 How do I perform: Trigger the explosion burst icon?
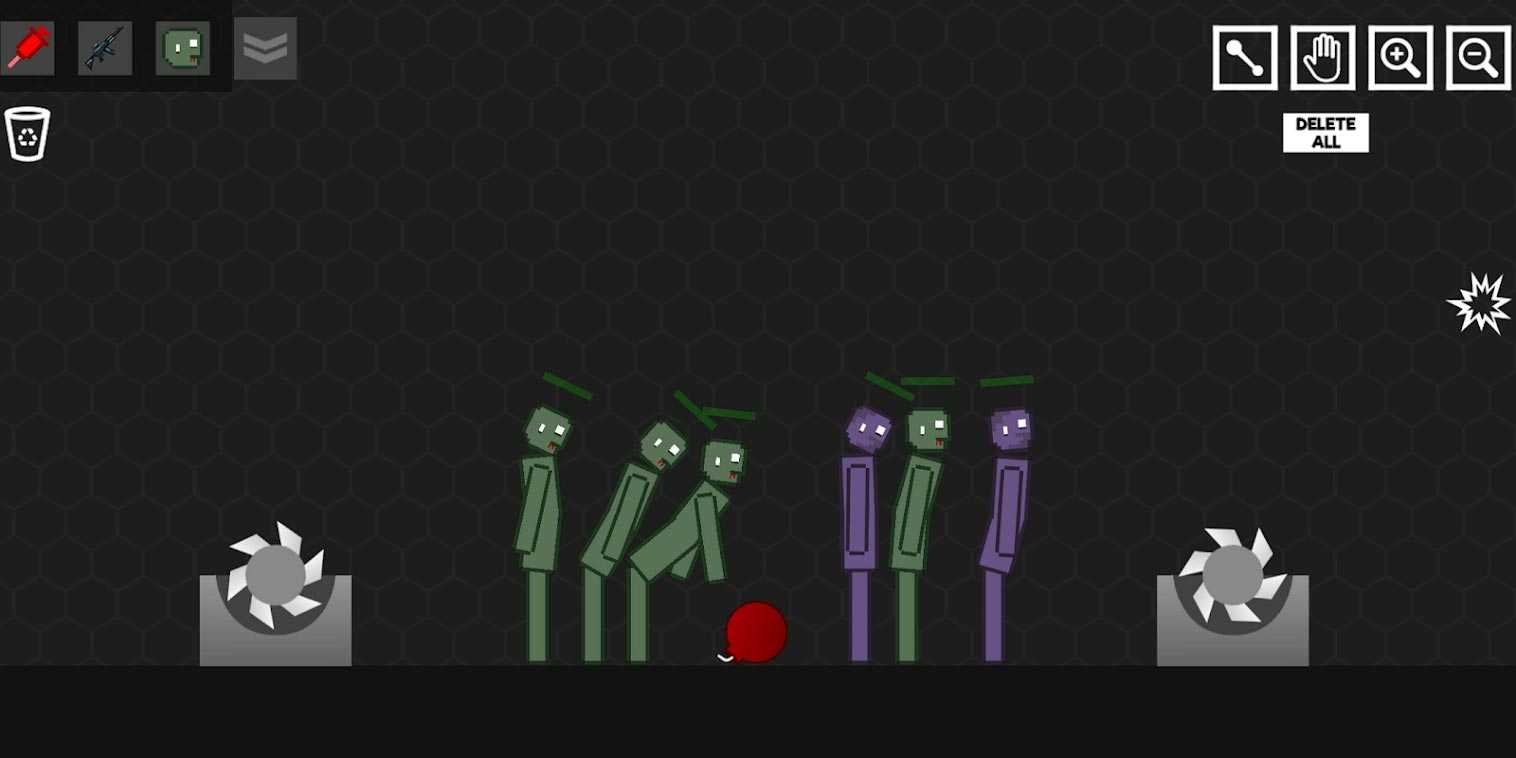pyautogui.click(x=1478, y=303)
